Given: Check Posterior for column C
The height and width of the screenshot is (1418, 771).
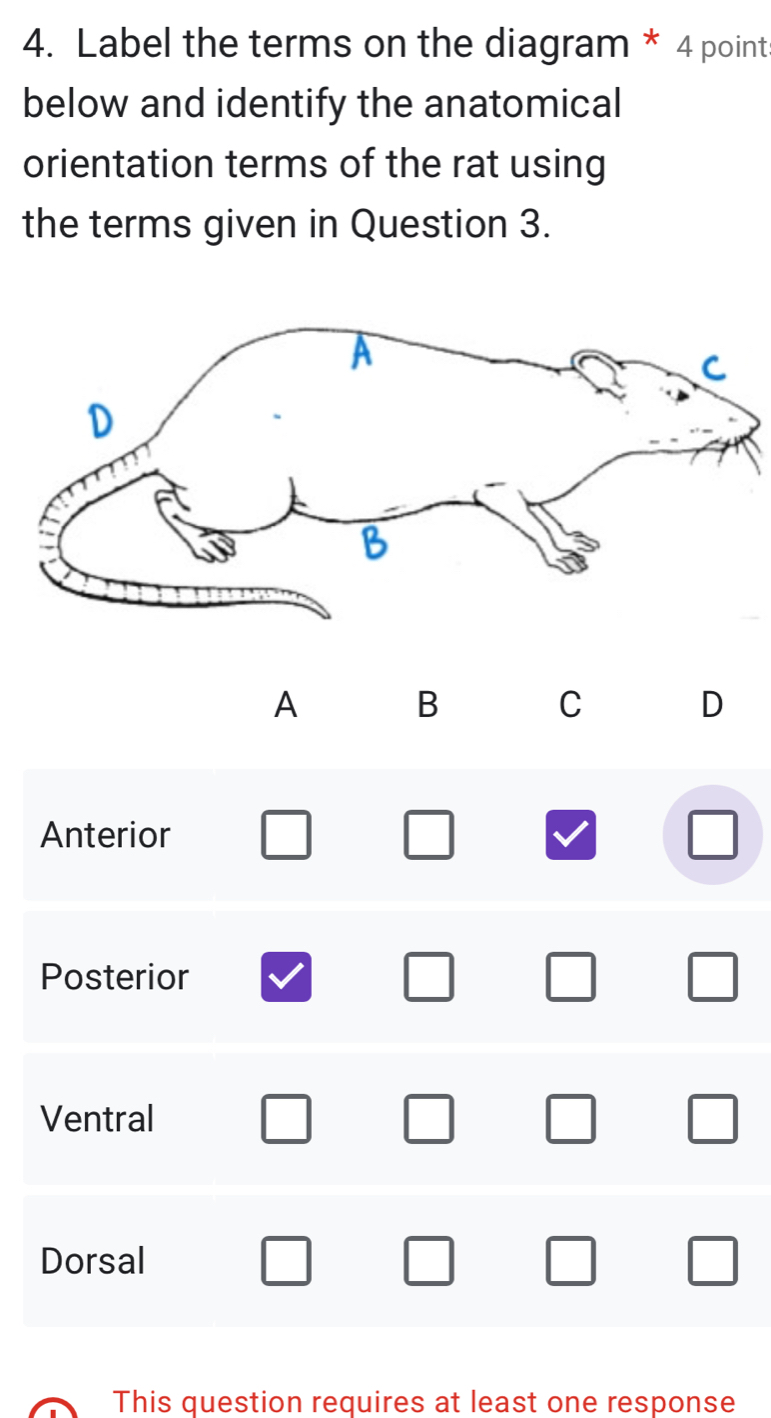Looking at the screenshot, I should pyautogui.click(x=570, y=977).
